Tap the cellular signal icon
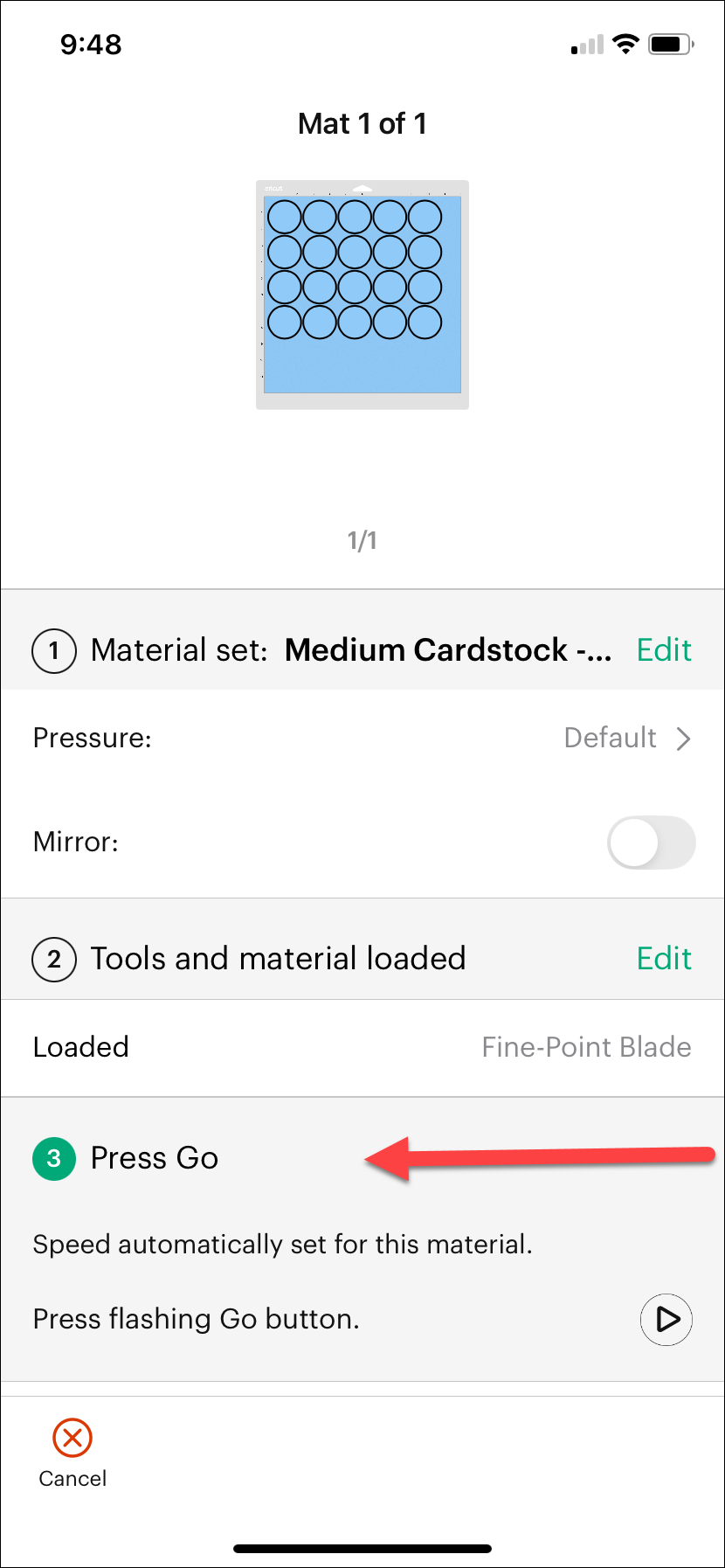The image size is (725, 1568). (x=582, y=44)
